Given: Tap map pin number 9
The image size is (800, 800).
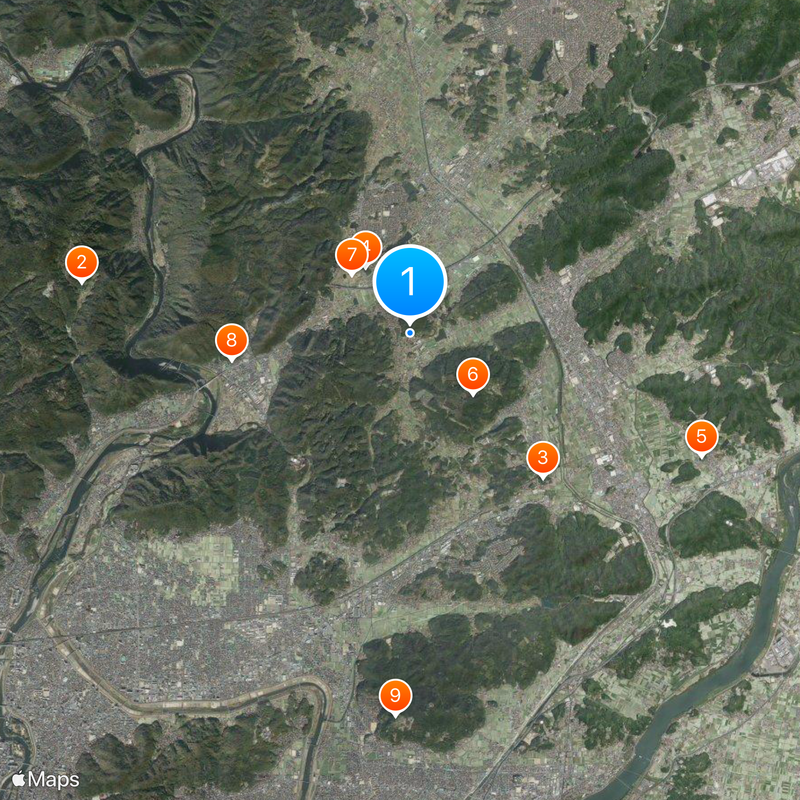Looking at the screenshot, I should point(395,695).
